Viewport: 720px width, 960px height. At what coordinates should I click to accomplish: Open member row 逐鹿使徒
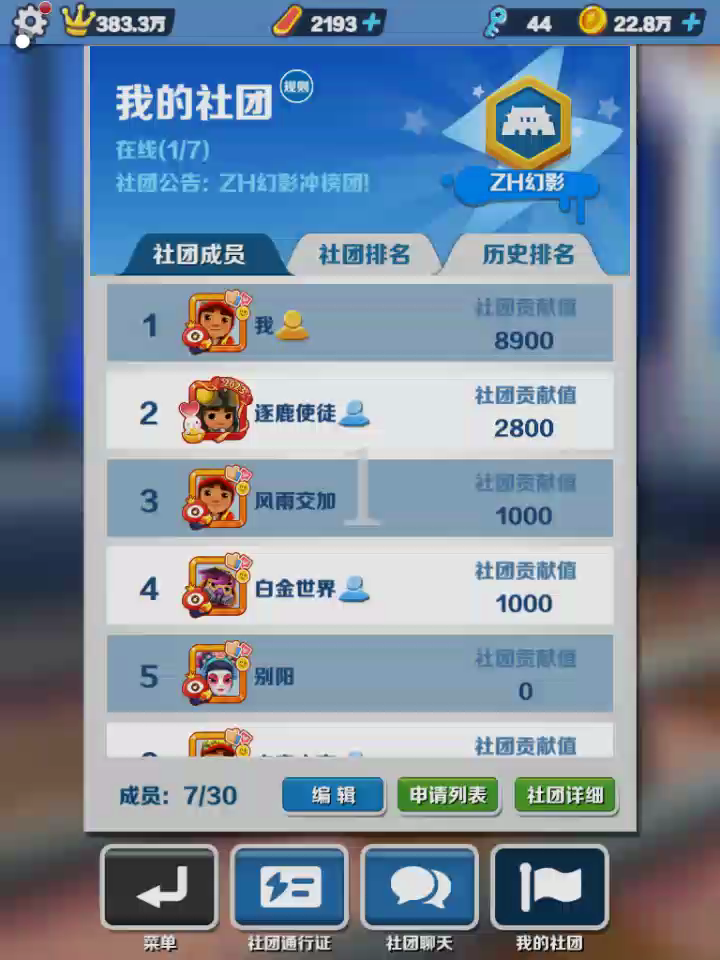point(359,412)
